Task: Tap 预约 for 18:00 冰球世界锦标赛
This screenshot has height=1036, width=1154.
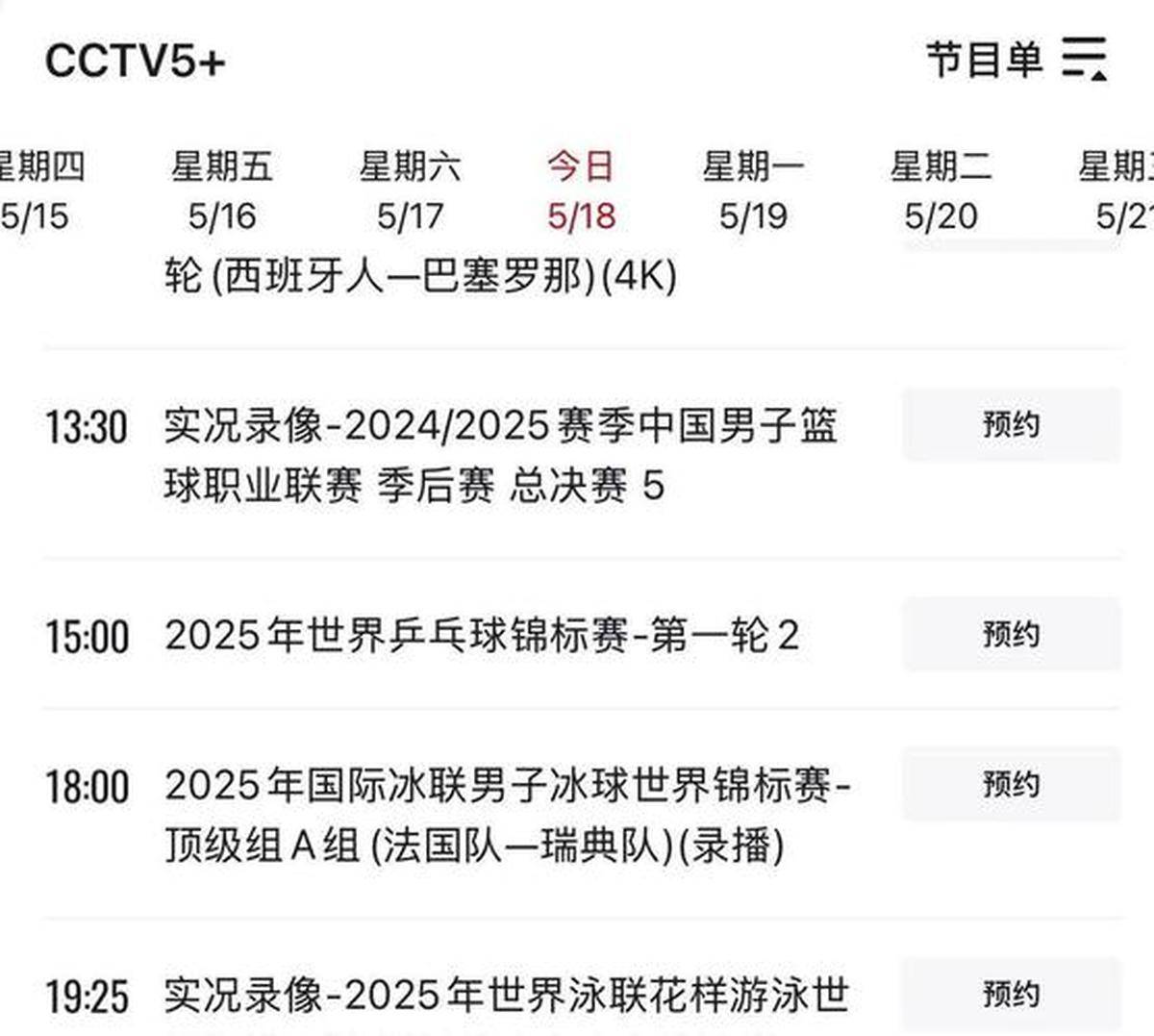Action: pos(1011,784)
